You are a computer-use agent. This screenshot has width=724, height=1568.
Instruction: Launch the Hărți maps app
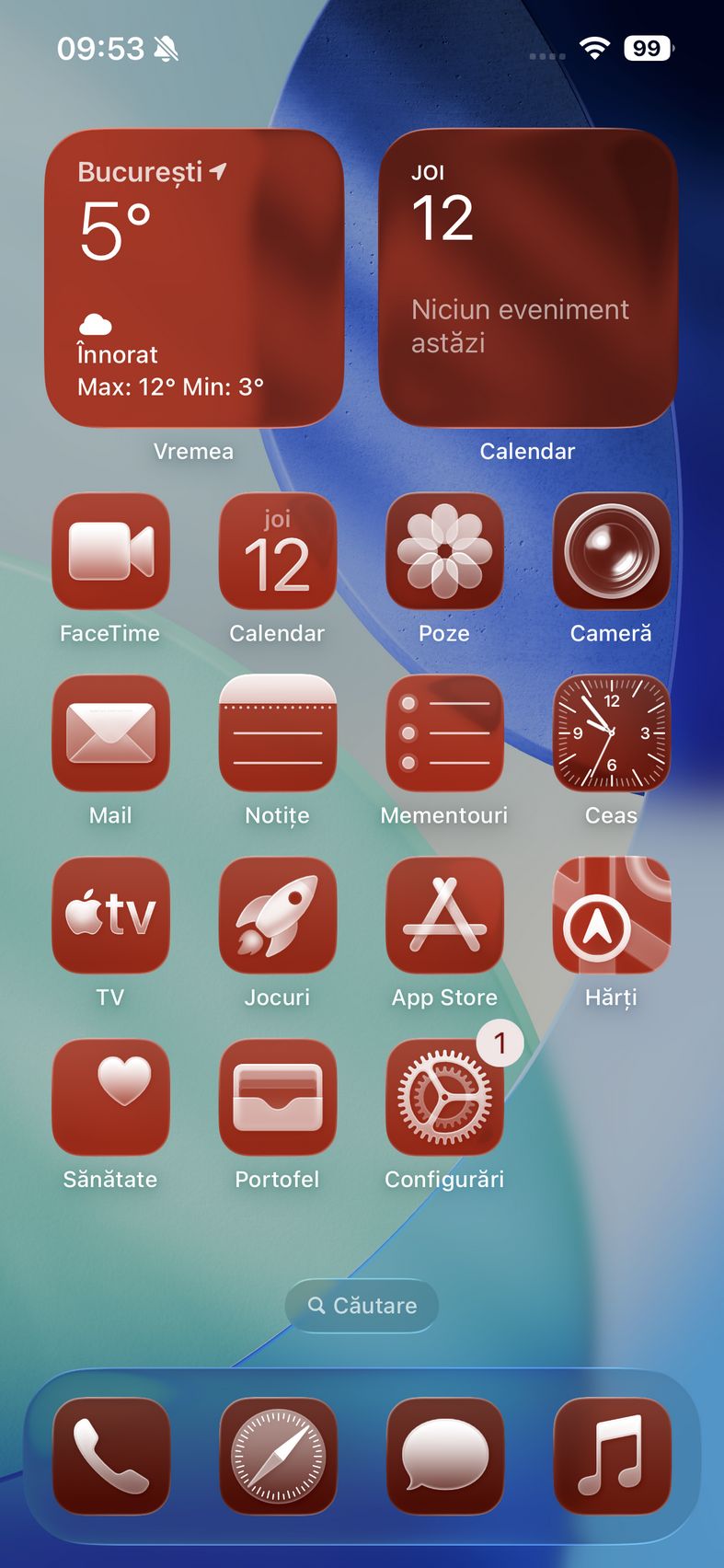pos(611,916)
